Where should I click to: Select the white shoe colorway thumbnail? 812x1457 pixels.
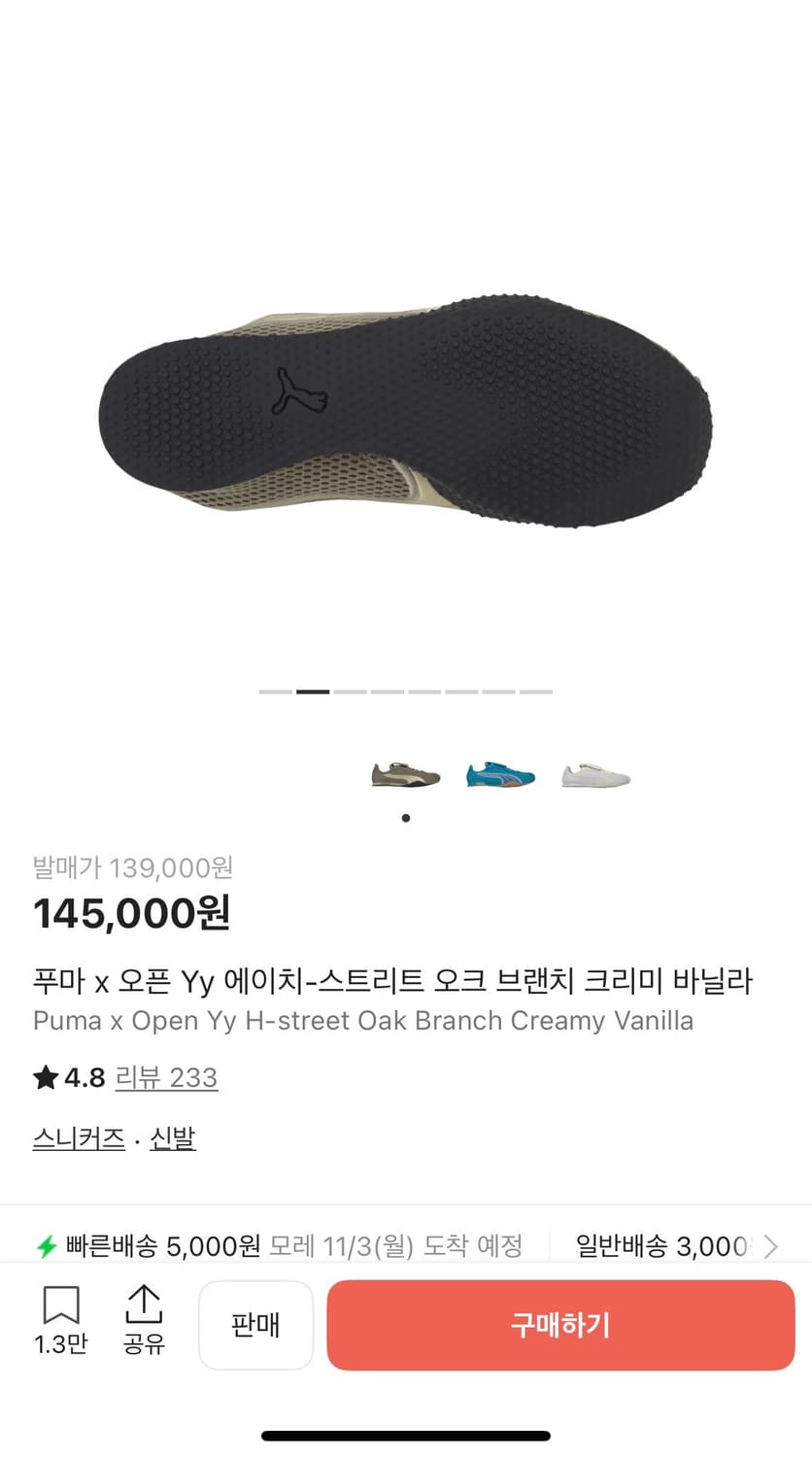(595, 774)
